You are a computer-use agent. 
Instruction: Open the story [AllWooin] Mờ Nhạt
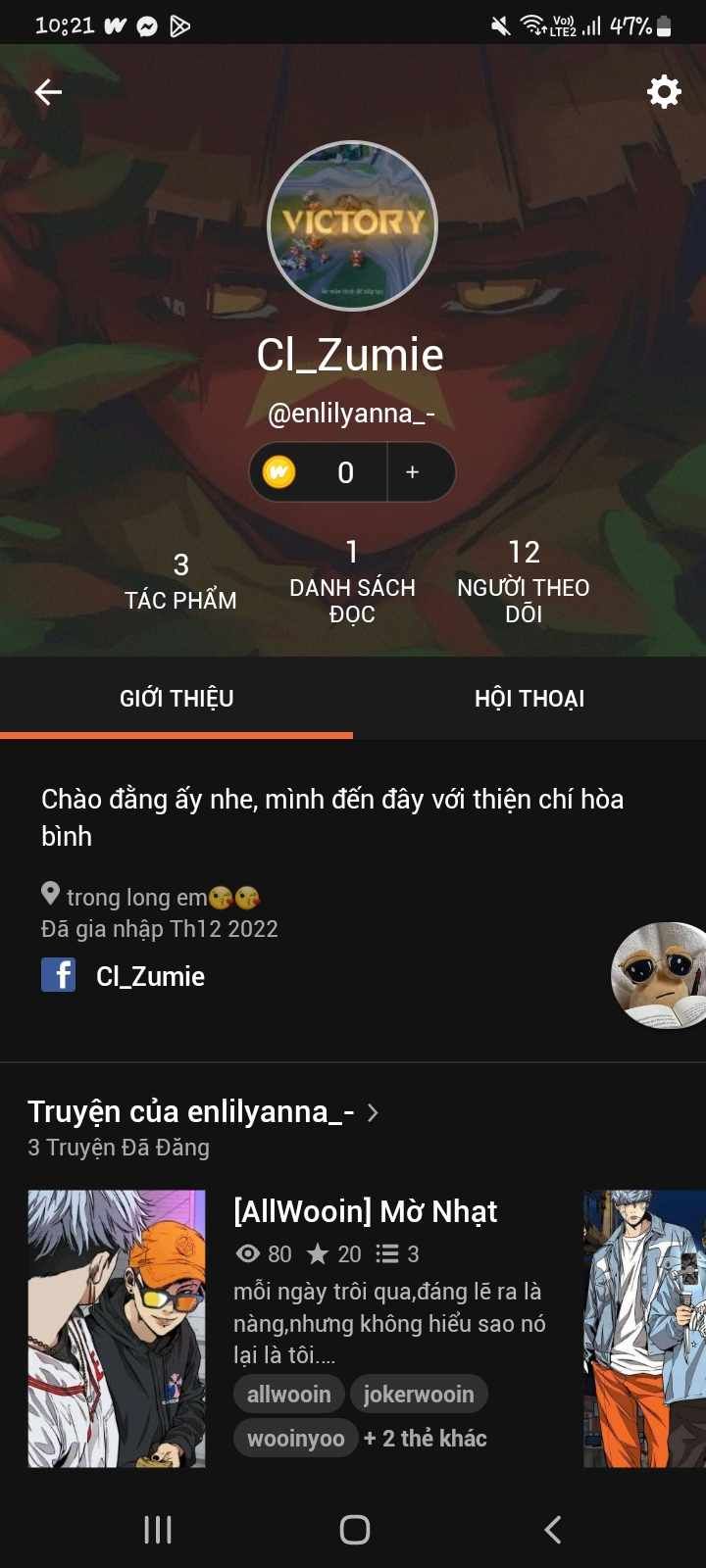pos(365,1211)
